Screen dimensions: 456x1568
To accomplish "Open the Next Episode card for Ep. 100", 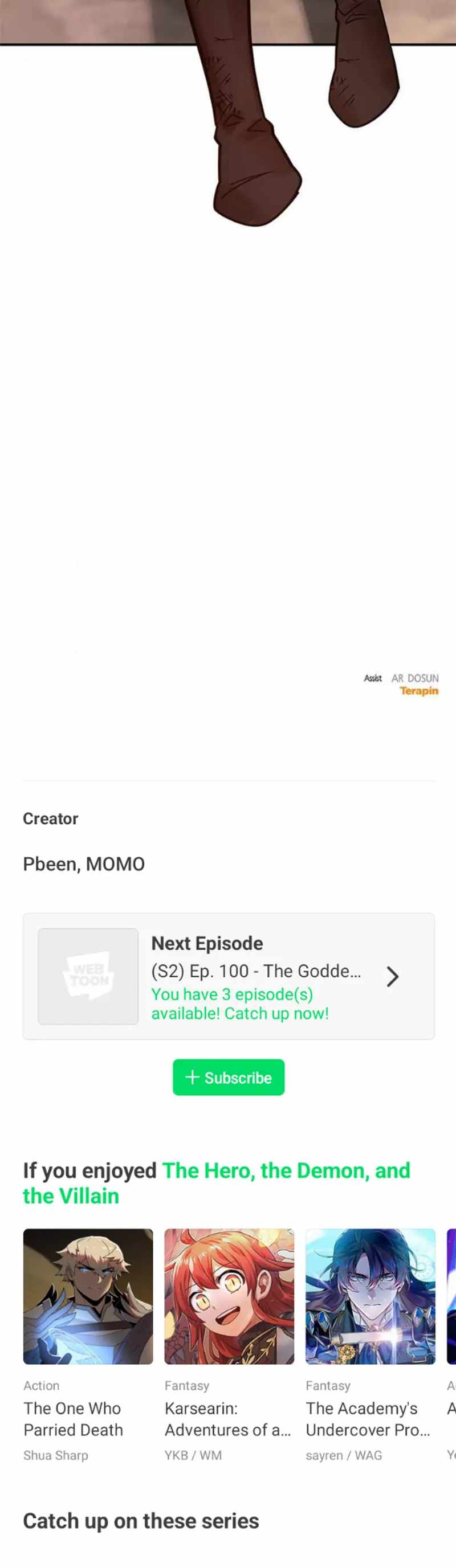I will (x=229, y=976).
